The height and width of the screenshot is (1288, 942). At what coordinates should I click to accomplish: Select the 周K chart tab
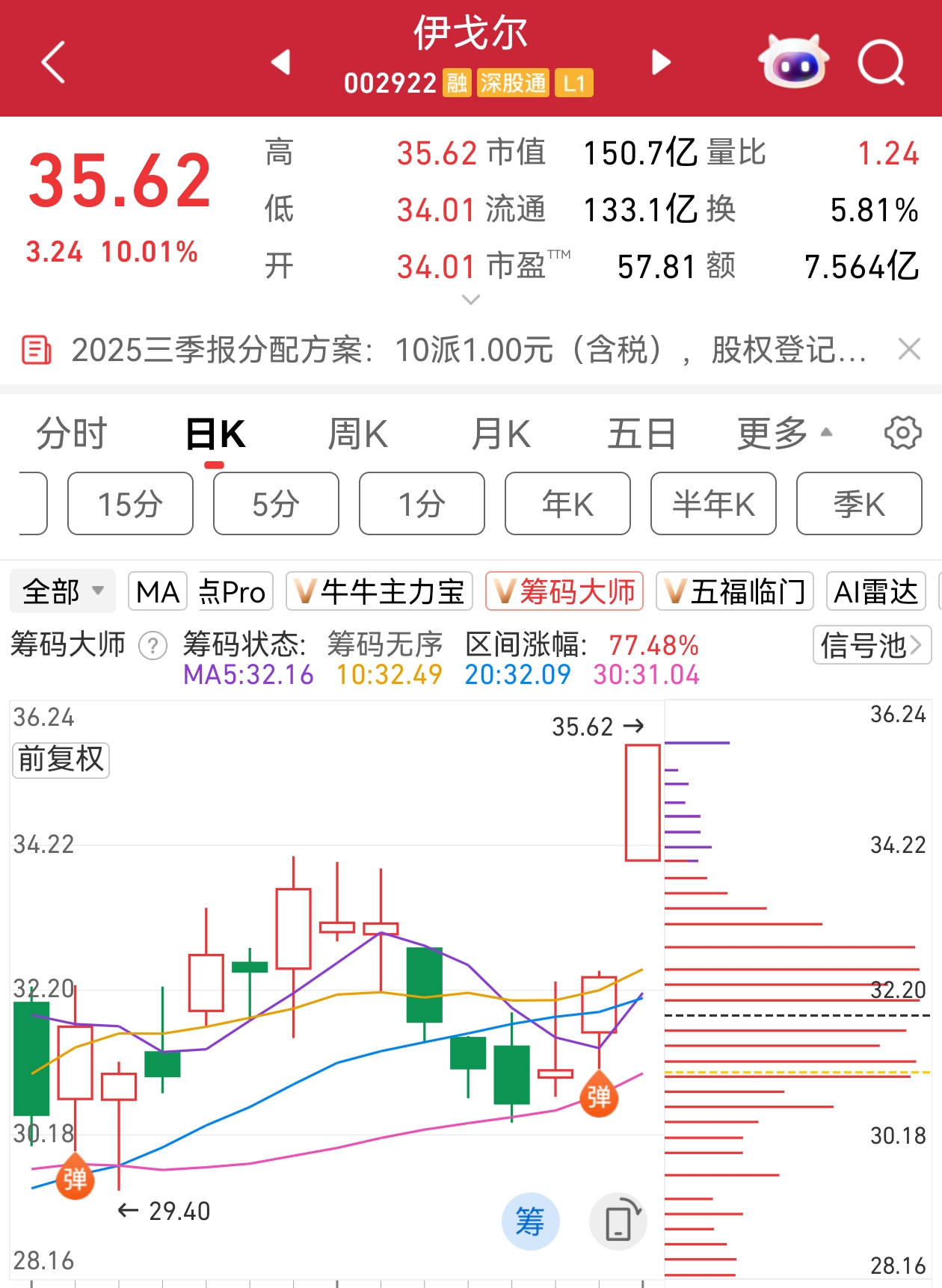pos(357,434)
